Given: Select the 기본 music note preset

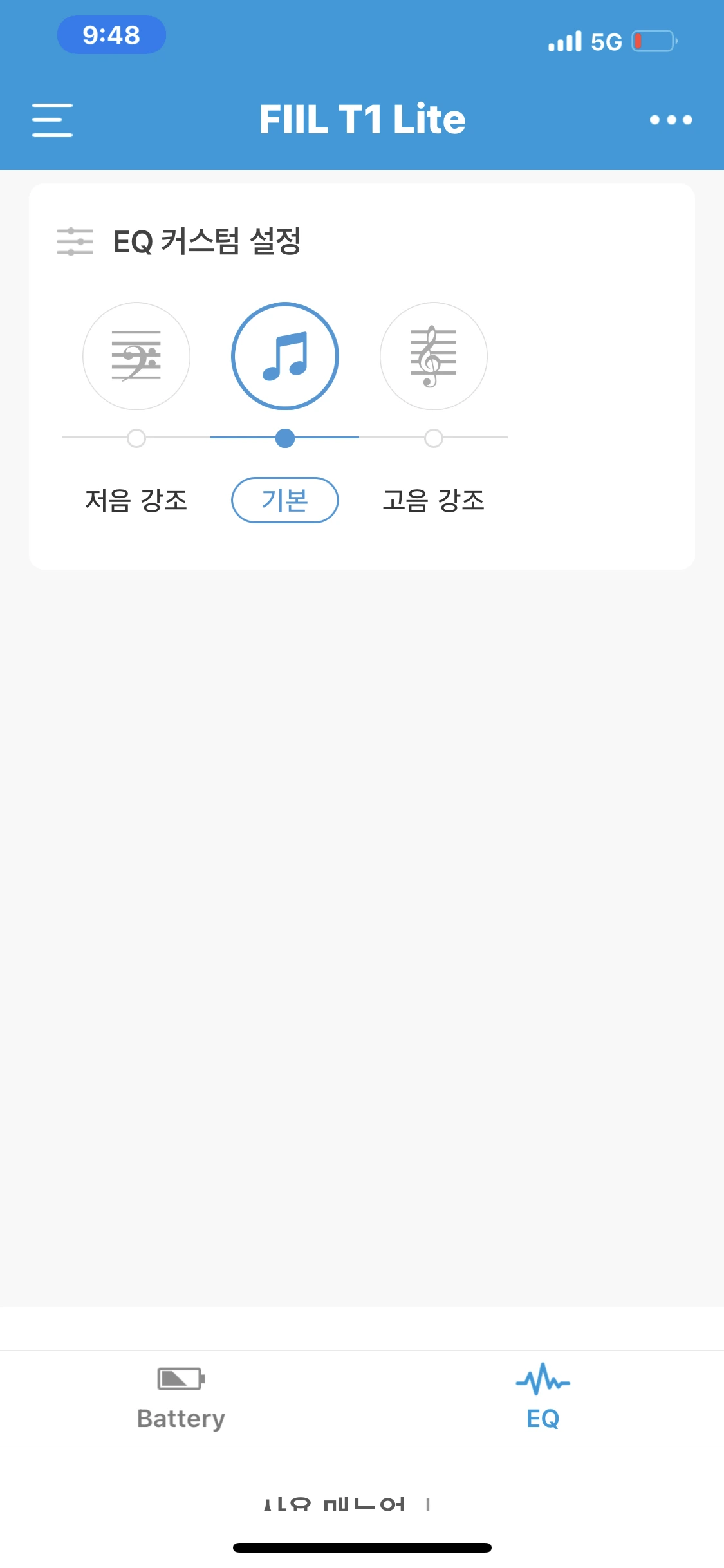Looking at the screenshot, I should 285,356.
